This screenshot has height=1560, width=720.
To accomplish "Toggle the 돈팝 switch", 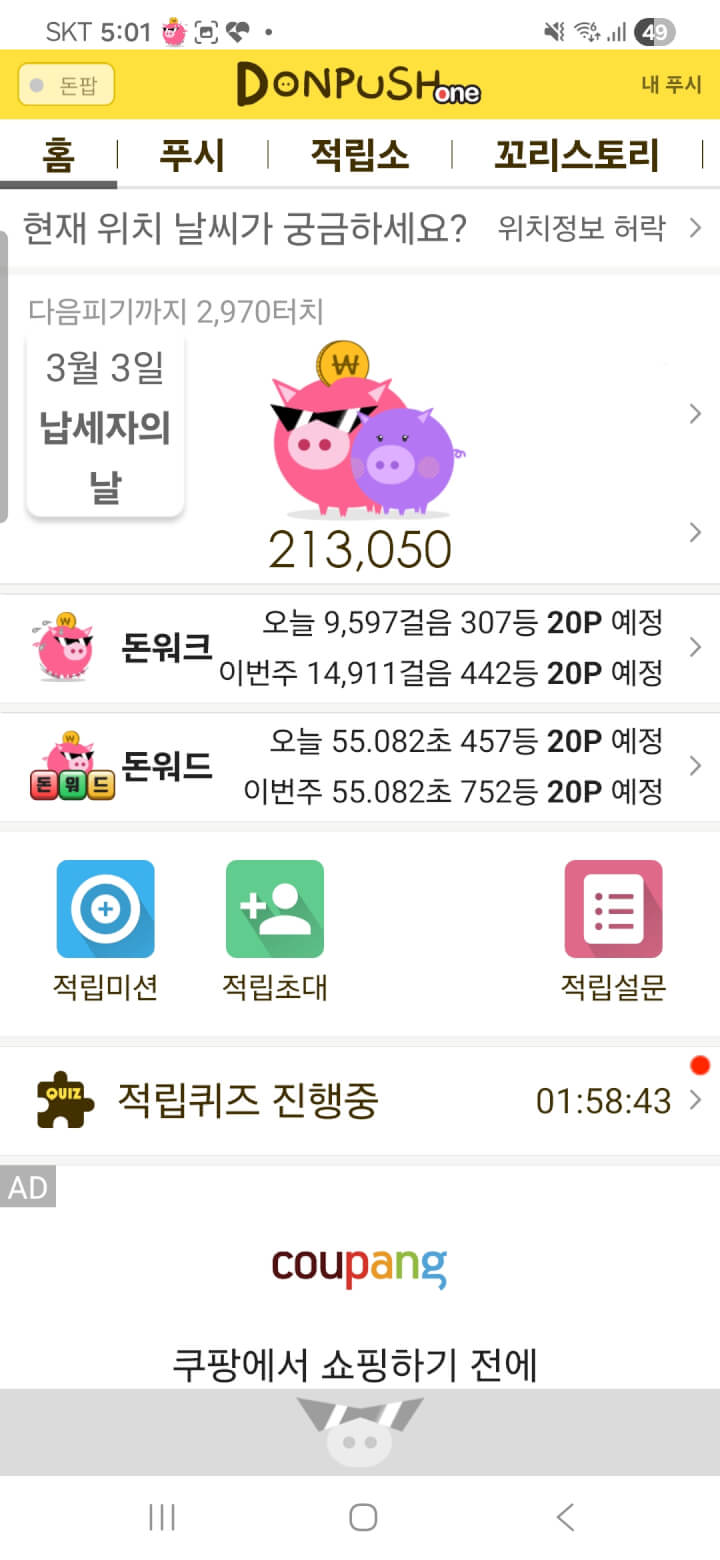I will [x=66, y=85].
